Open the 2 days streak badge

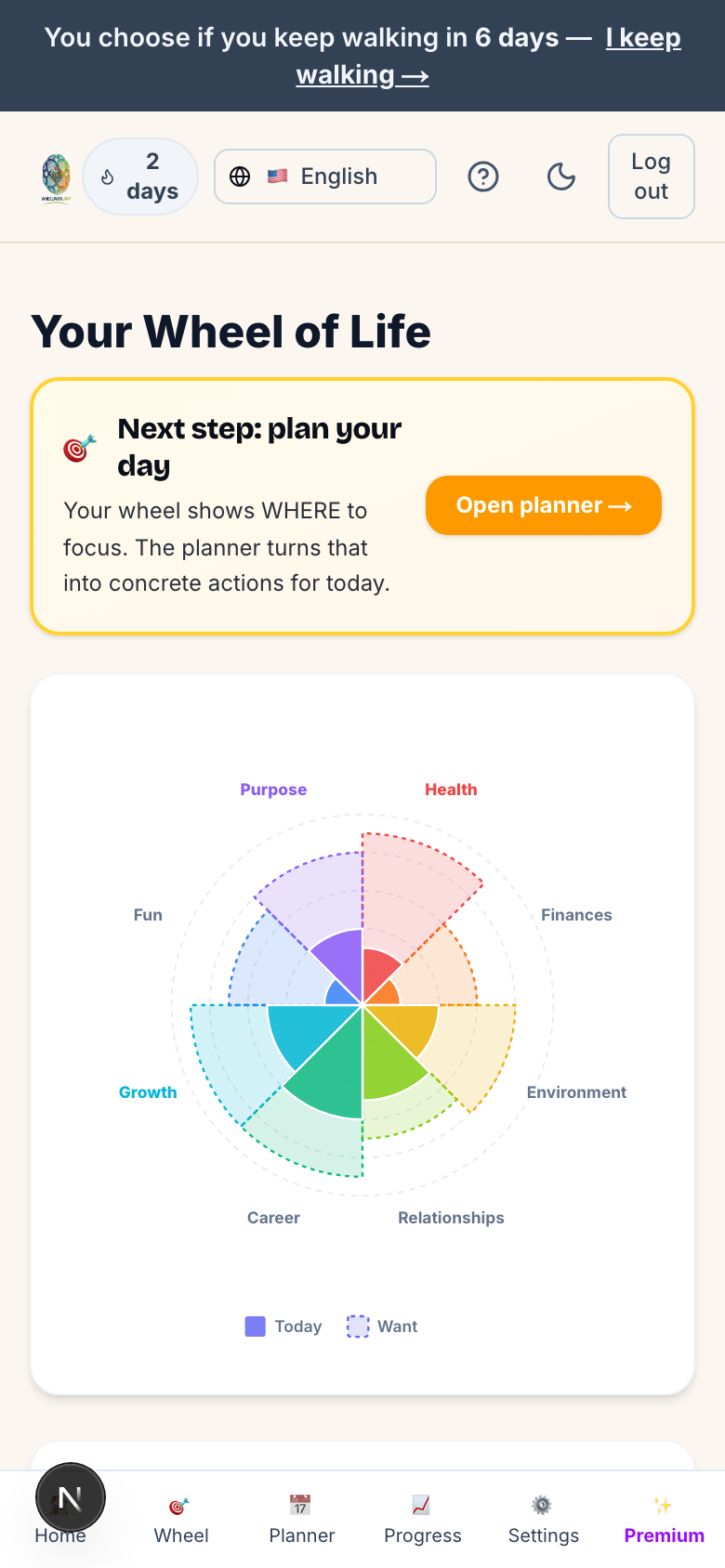[x=140, y=176]
